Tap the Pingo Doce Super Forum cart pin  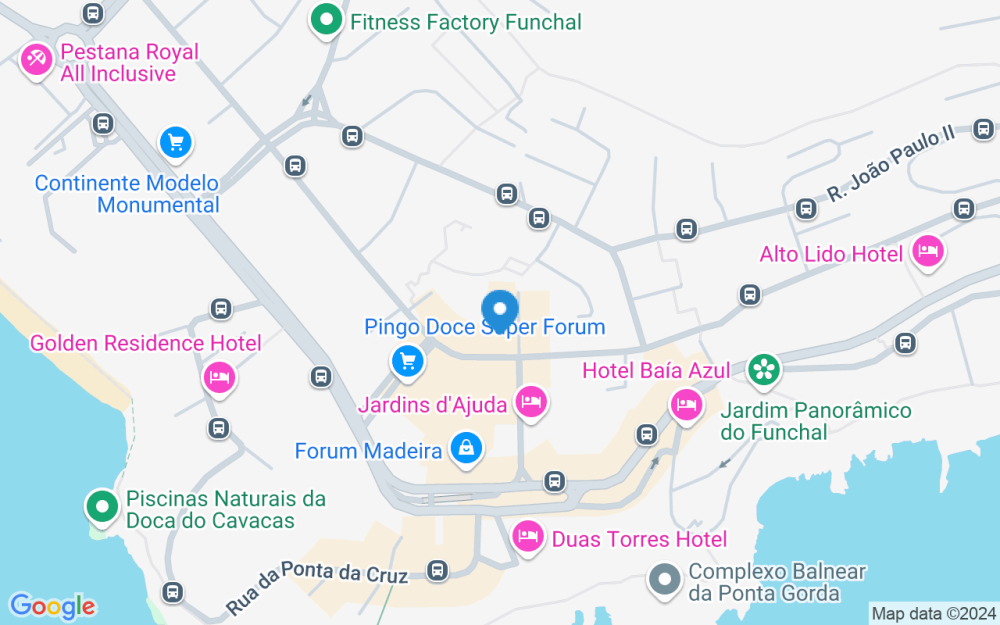point(406,360)
